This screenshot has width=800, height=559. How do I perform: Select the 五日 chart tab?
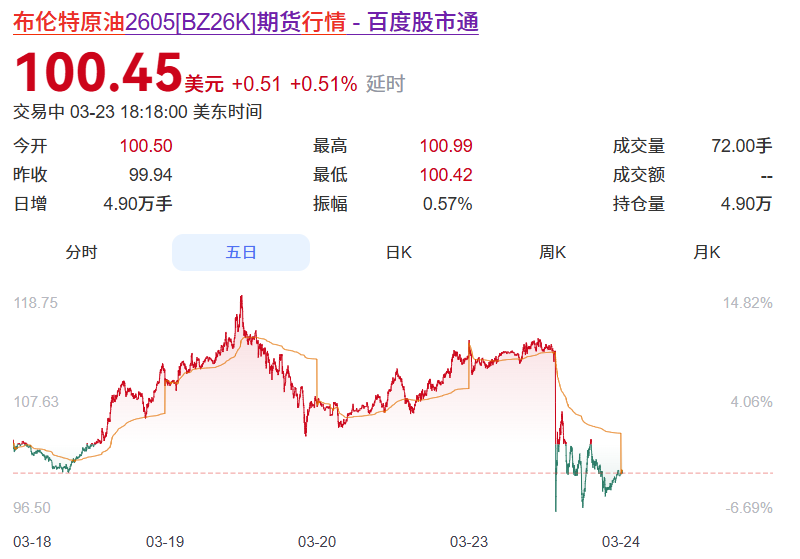click(241, 252)
